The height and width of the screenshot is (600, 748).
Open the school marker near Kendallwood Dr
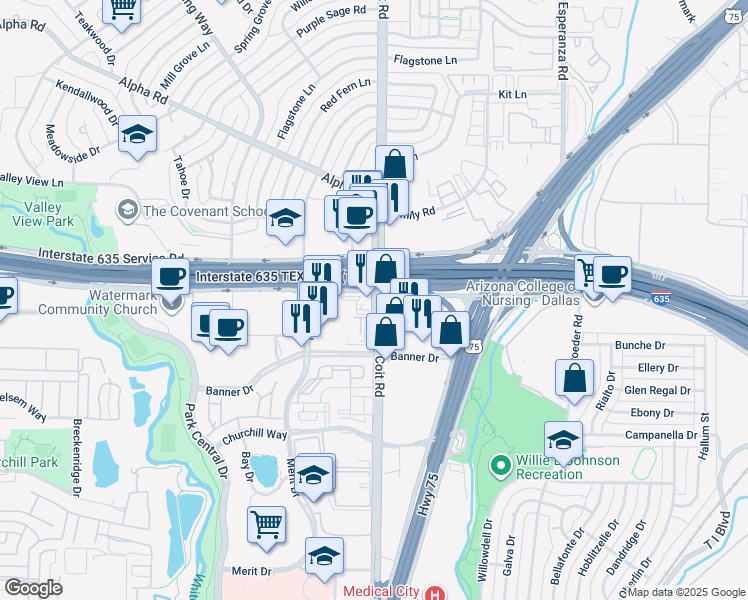[137, 135]
